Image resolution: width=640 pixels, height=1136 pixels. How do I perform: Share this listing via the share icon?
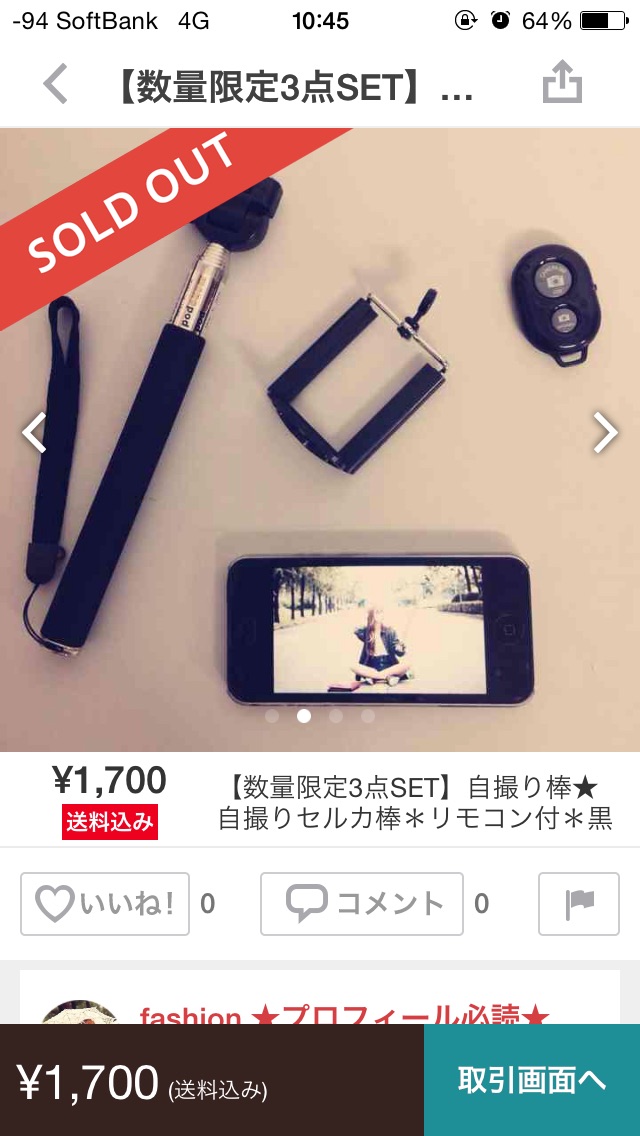(562, 84)
